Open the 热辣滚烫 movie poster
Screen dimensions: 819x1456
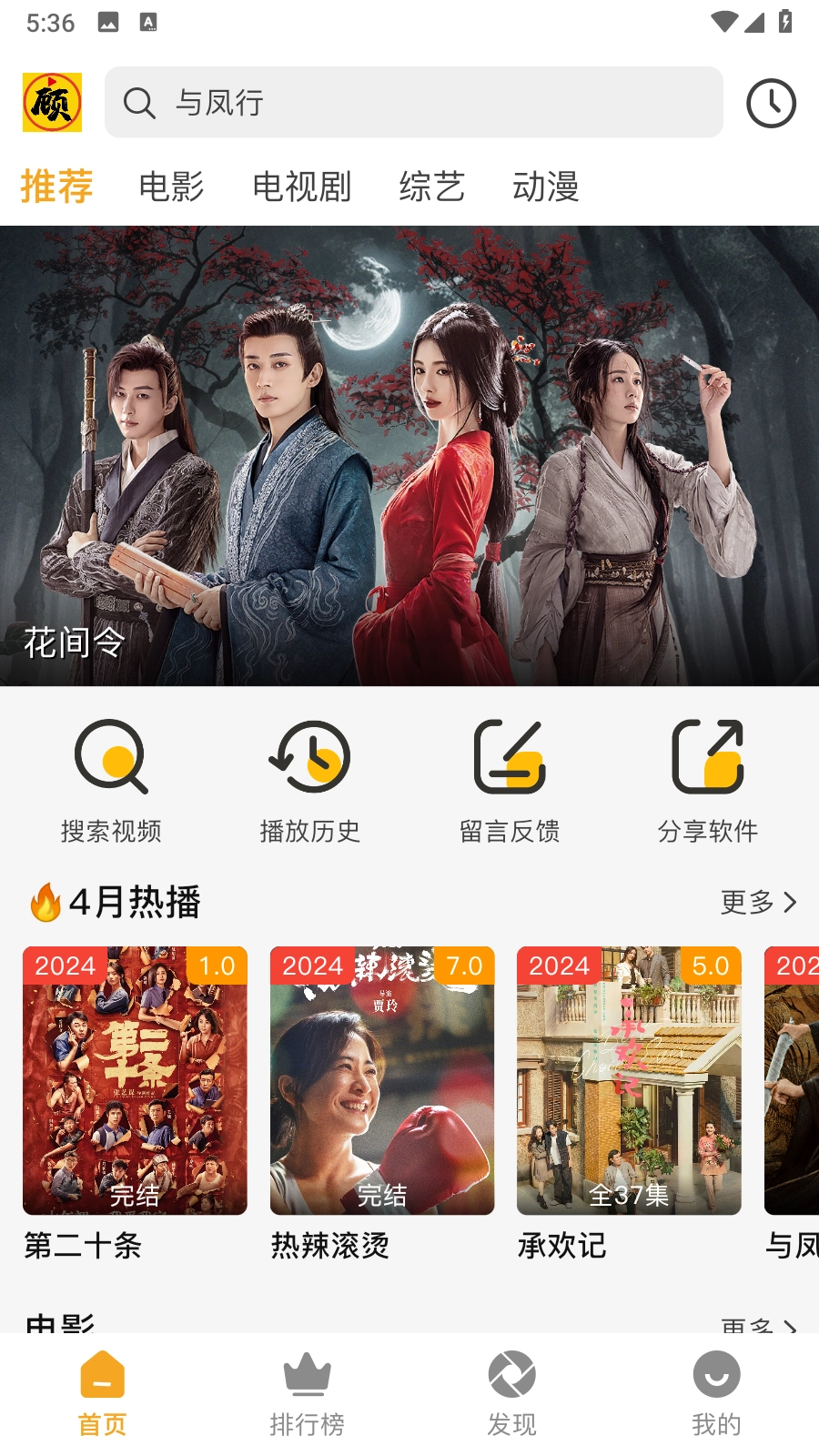pos(380,1083)
